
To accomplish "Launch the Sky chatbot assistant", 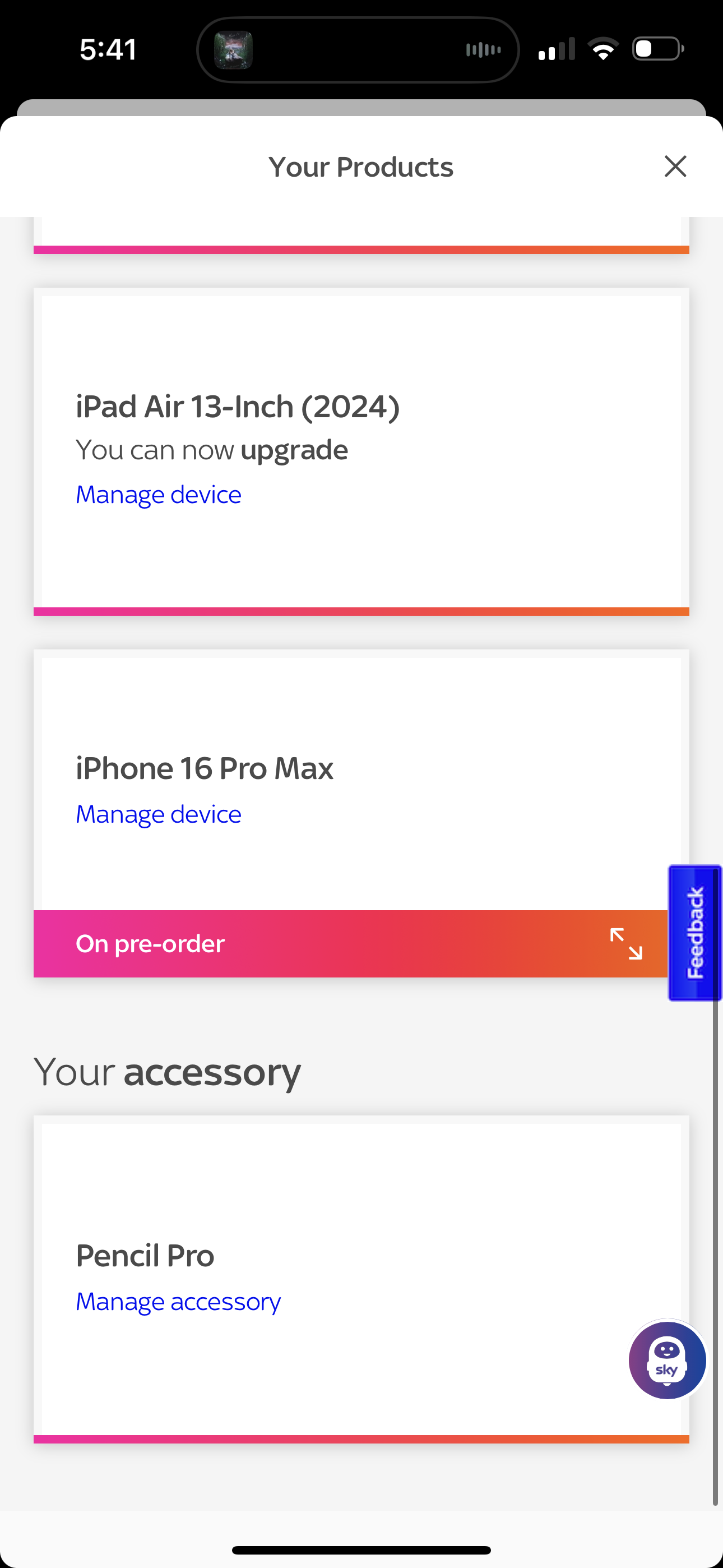I will coord(667,1360).
